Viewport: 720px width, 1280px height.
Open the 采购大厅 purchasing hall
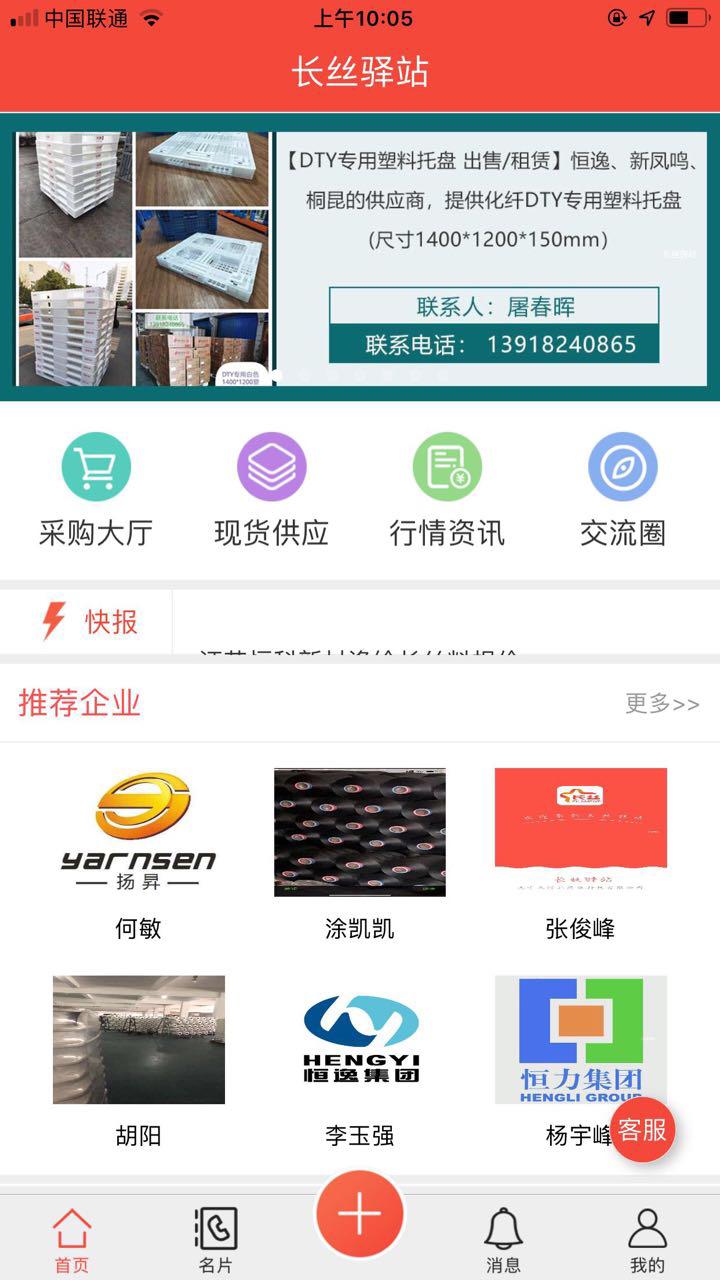[x=96, y=490]
